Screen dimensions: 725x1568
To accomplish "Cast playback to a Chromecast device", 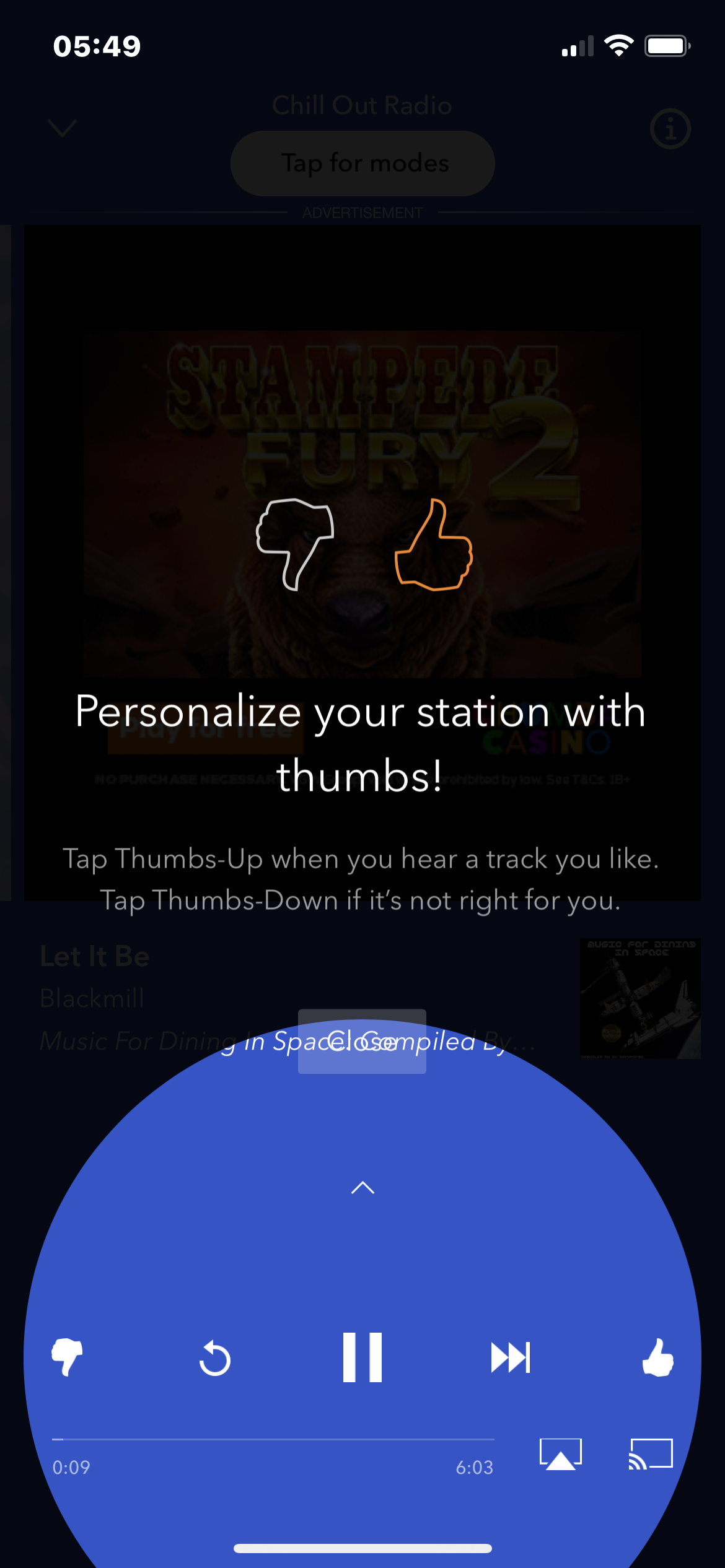I will (x=652, y=1453).
